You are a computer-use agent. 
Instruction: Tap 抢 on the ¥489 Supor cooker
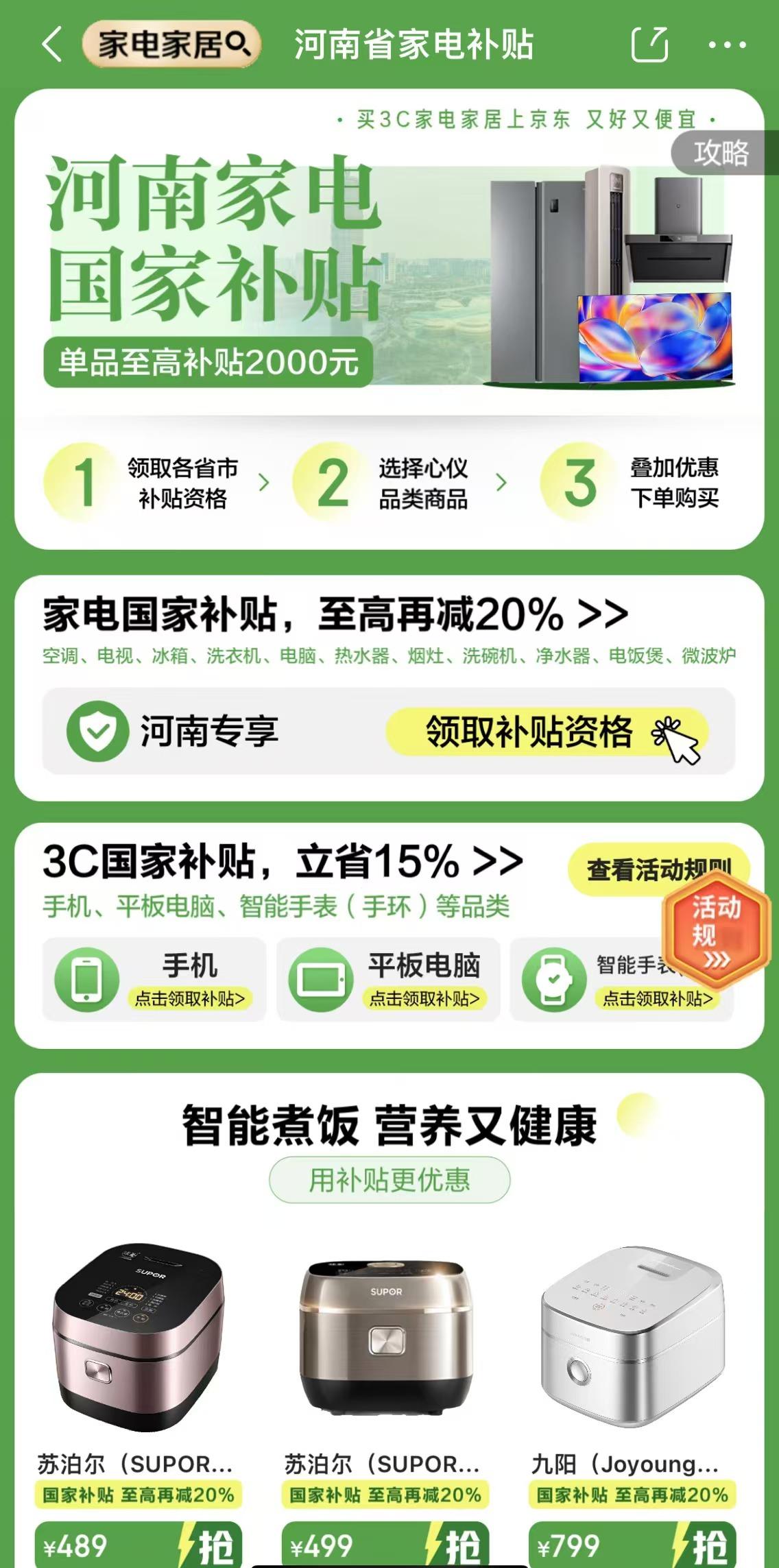[x=213, y=1545]
